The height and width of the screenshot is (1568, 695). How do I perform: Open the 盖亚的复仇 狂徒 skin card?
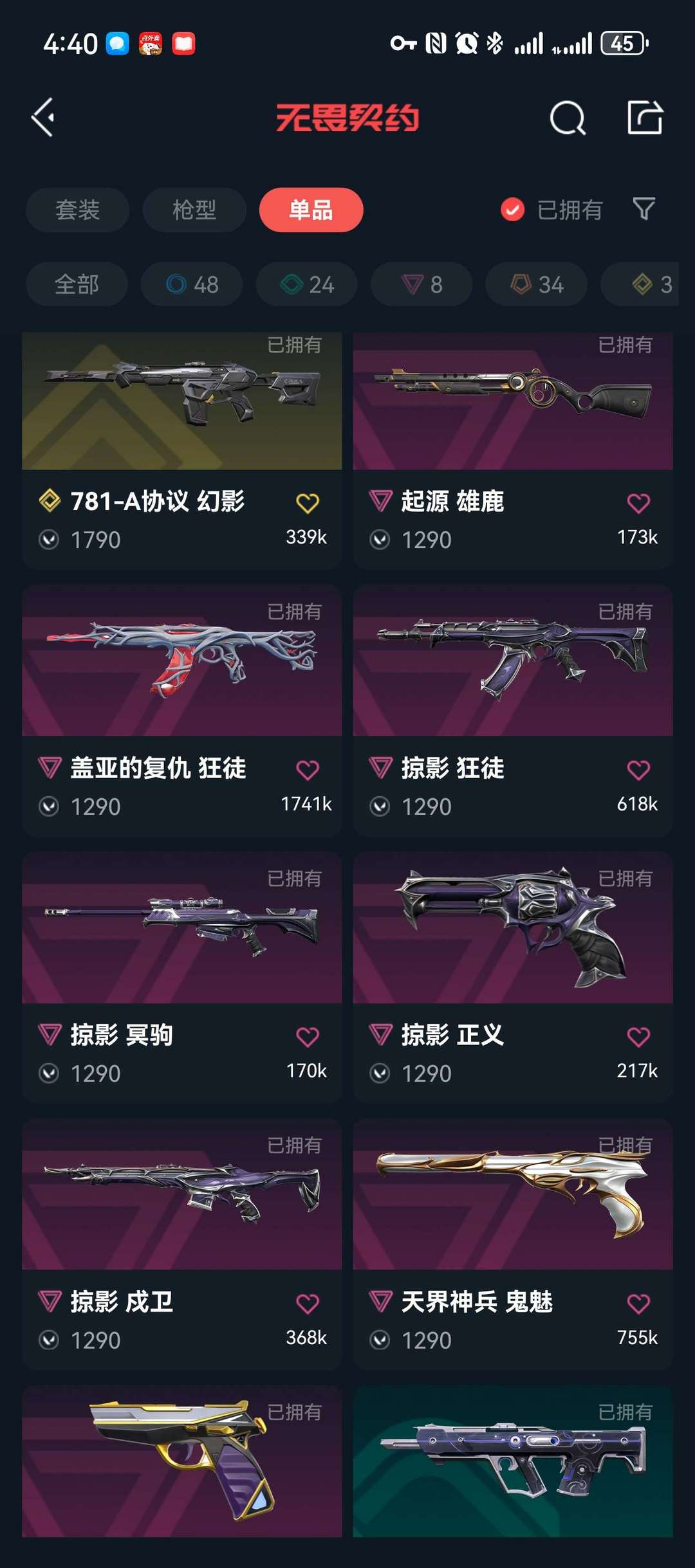[182, 710]
